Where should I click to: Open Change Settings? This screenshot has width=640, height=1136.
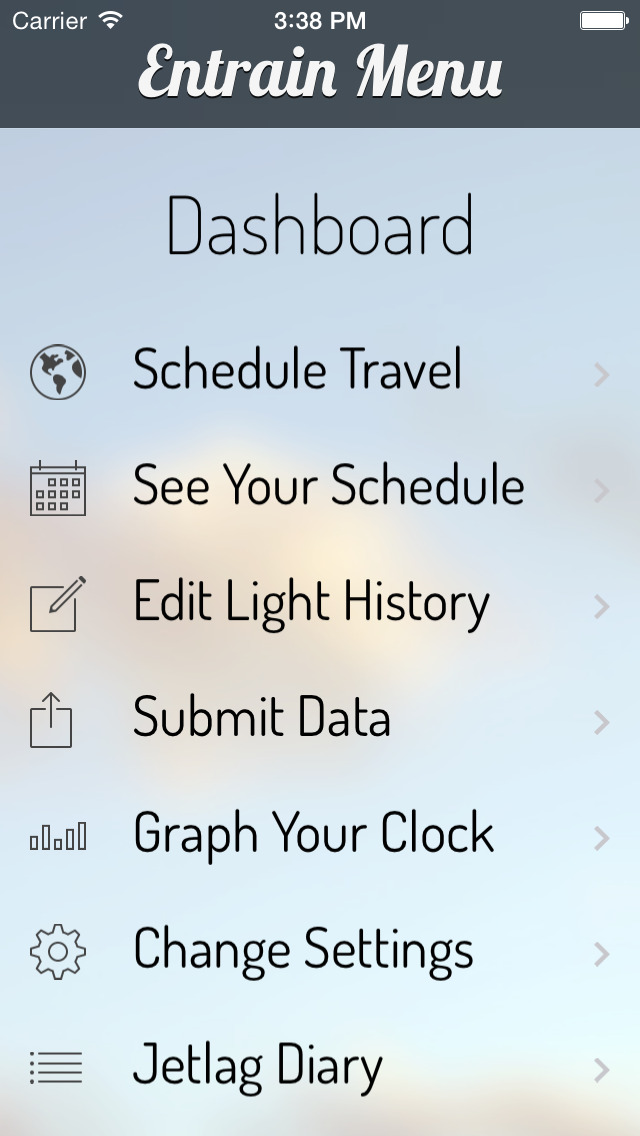[320, 952]
